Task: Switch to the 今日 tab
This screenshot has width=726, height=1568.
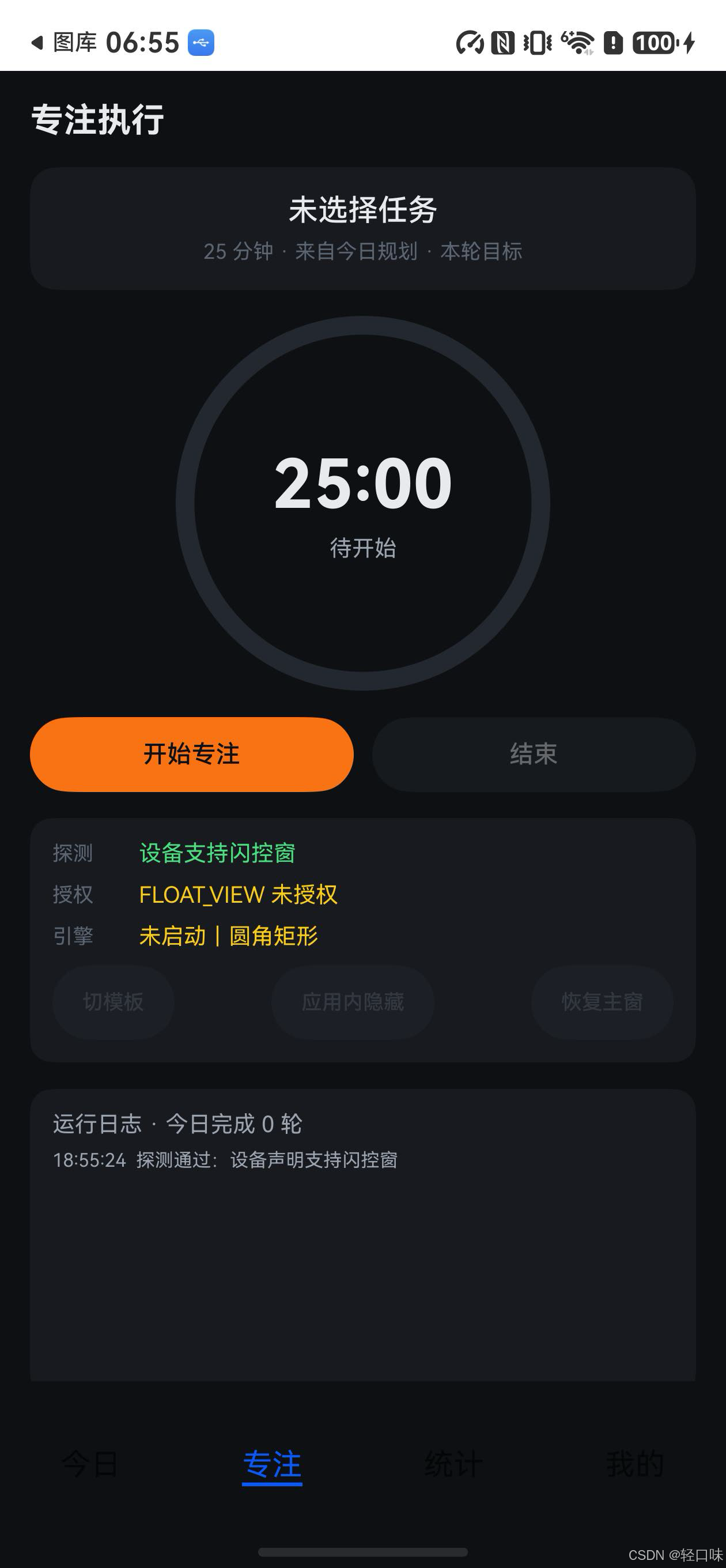Action: coord(90,1464)
